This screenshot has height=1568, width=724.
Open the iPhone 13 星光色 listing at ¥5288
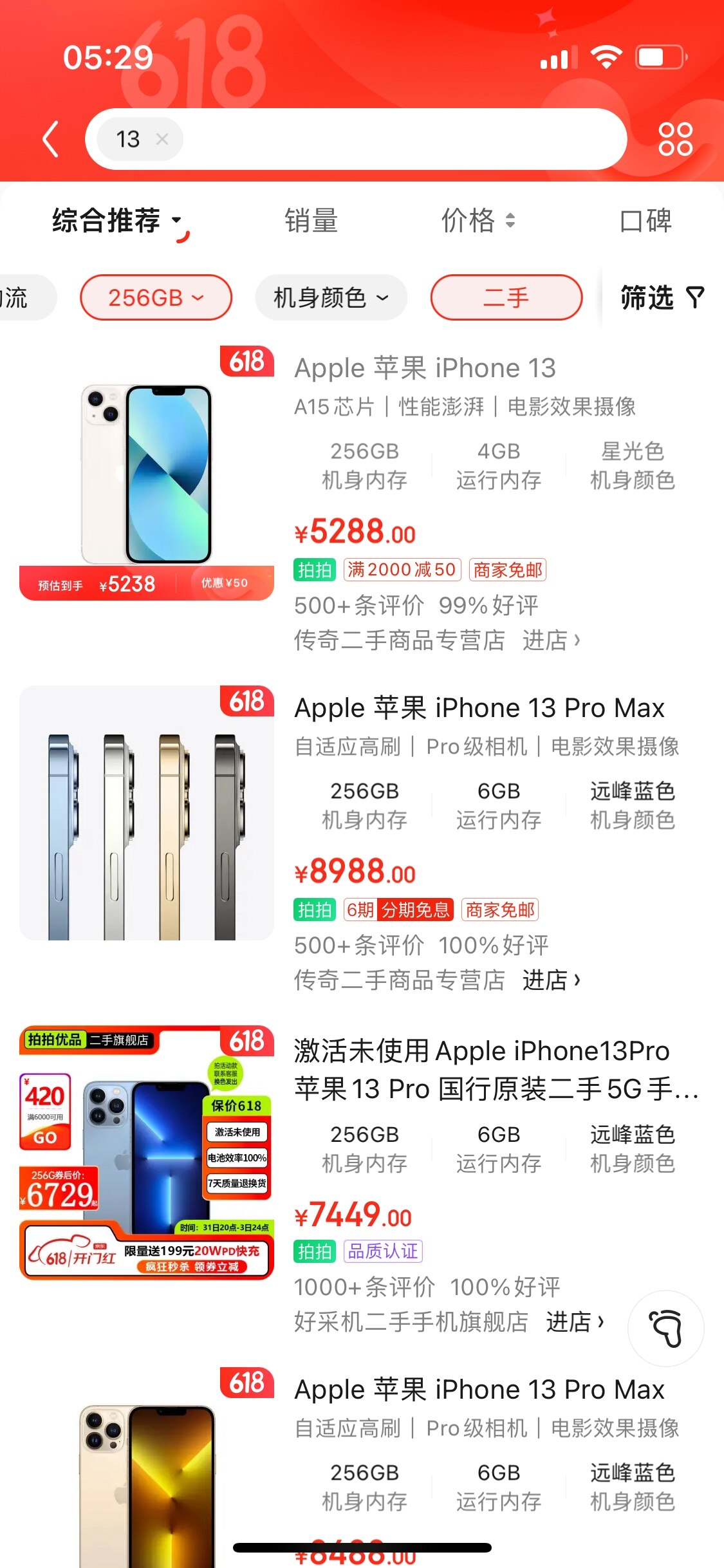coord(425,368)
